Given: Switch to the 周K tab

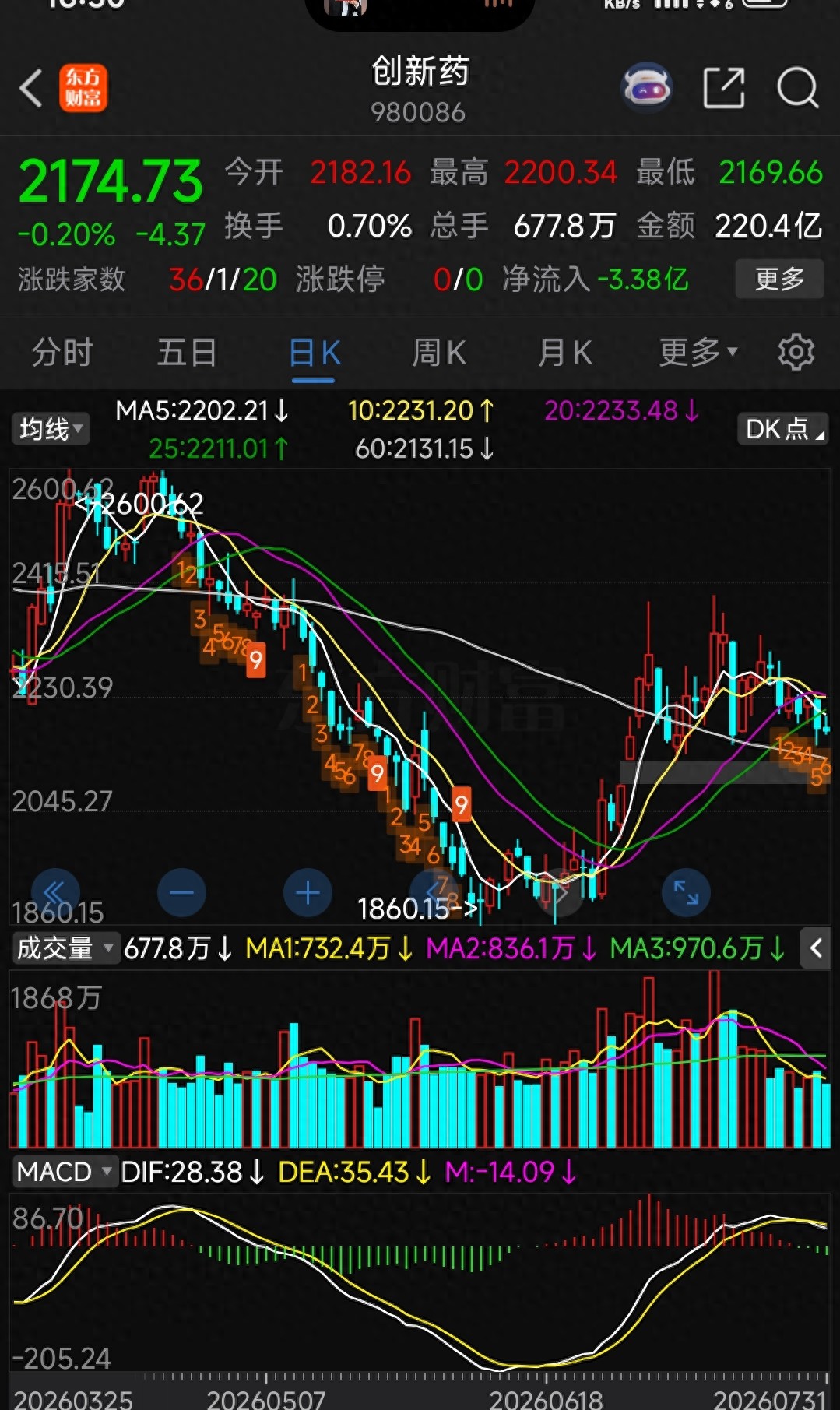Looking at the screenshot, I should (439, 353).
